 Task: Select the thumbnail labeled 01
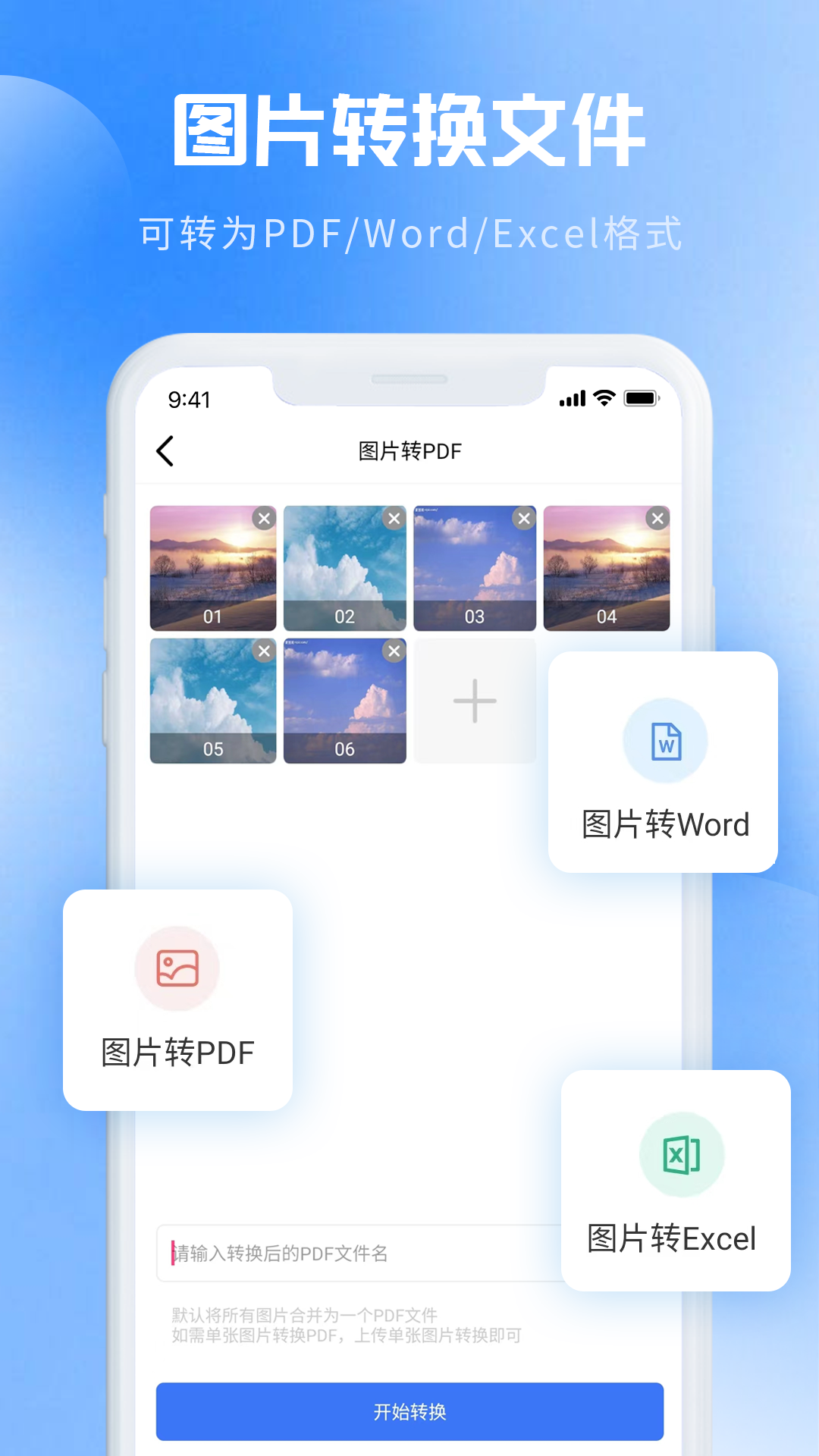point(213,567)
